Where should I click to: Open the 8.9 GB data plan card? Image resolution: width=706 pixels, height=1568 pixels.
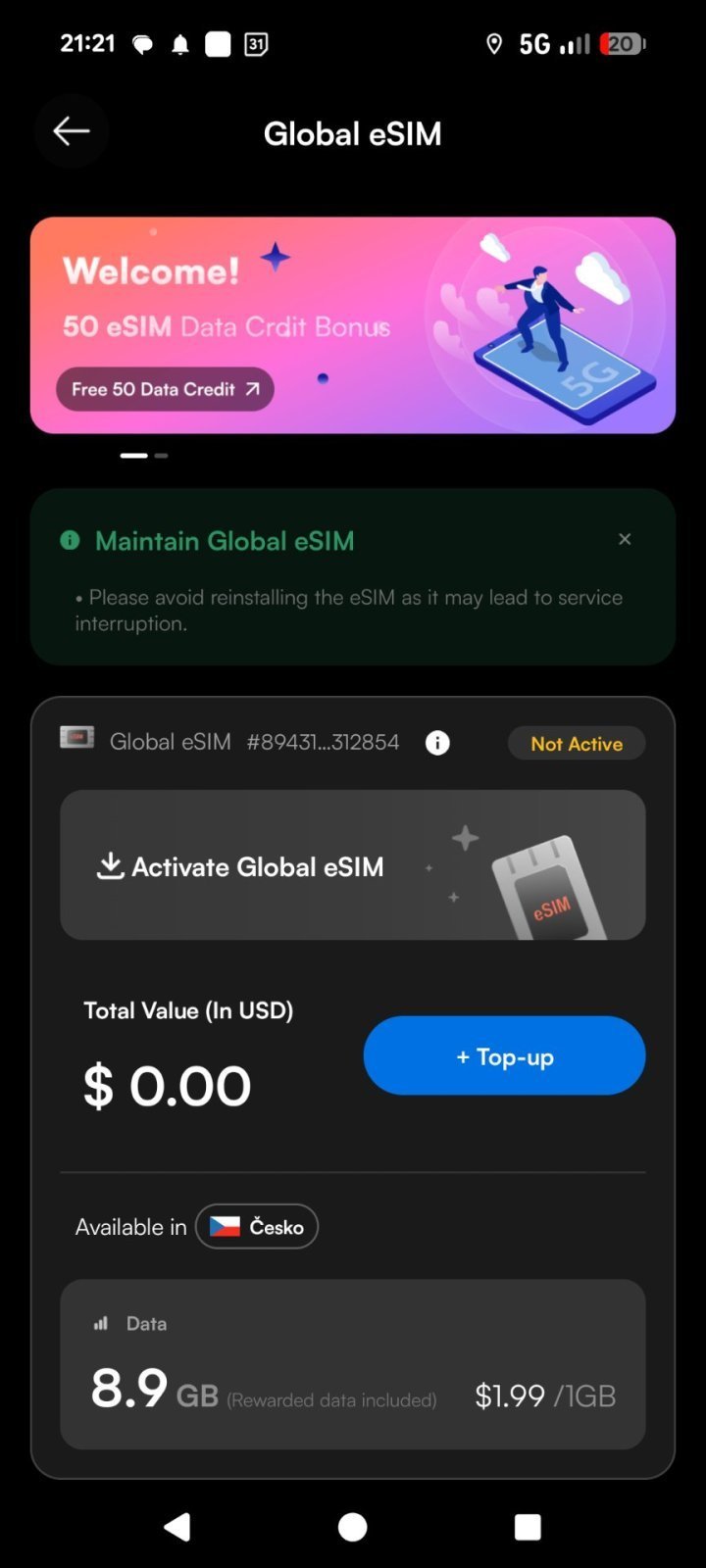(x=352, y=1364)
